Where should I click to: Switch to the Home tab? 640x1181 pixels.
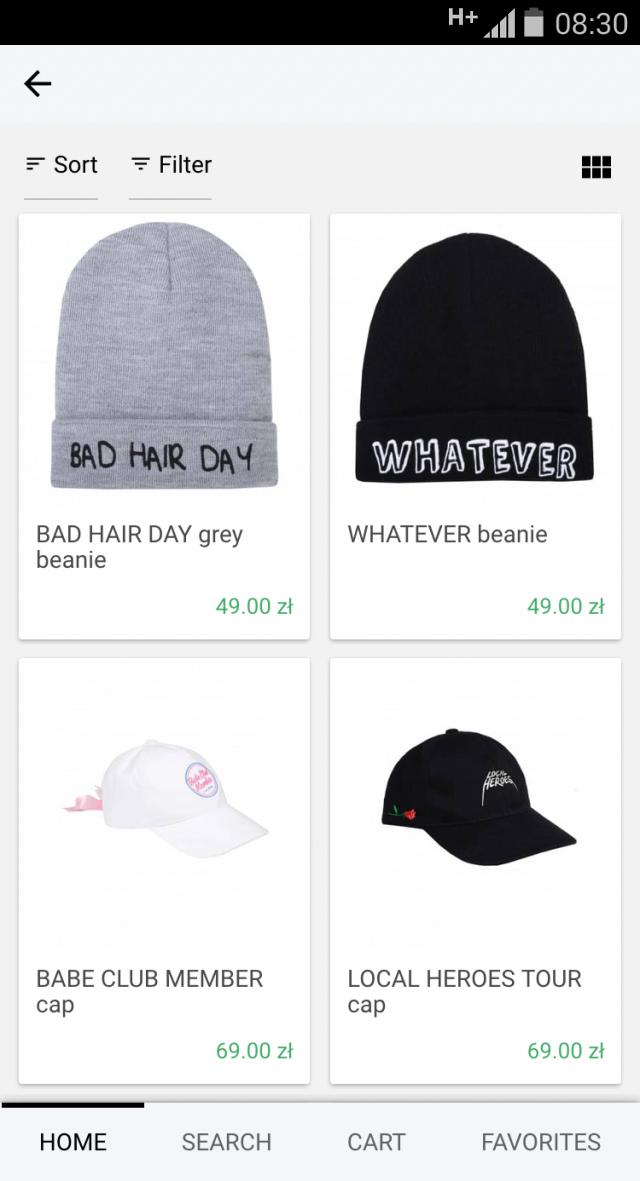[x=73, y=1142]
